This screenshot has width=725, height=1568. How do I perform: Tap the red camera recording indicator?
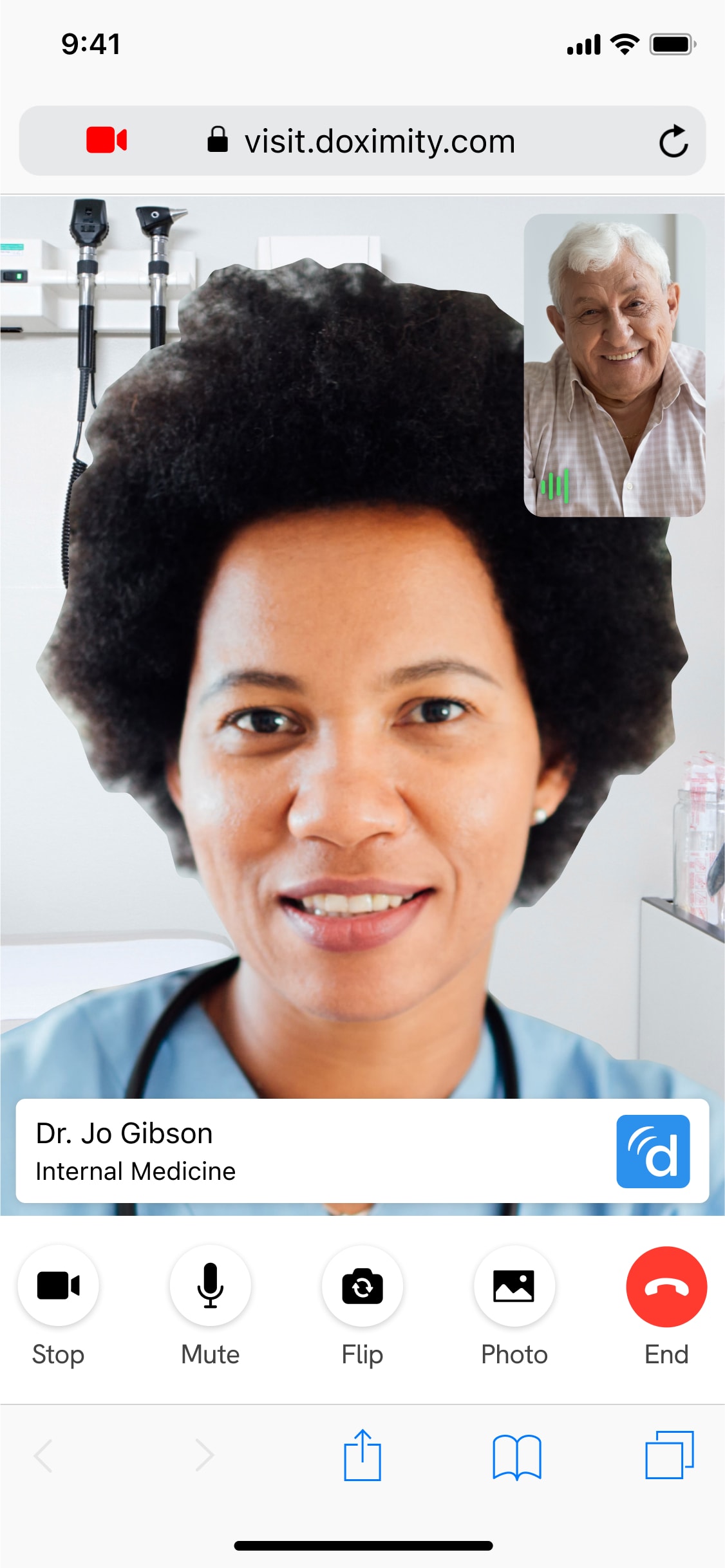[x=107, y=140]
